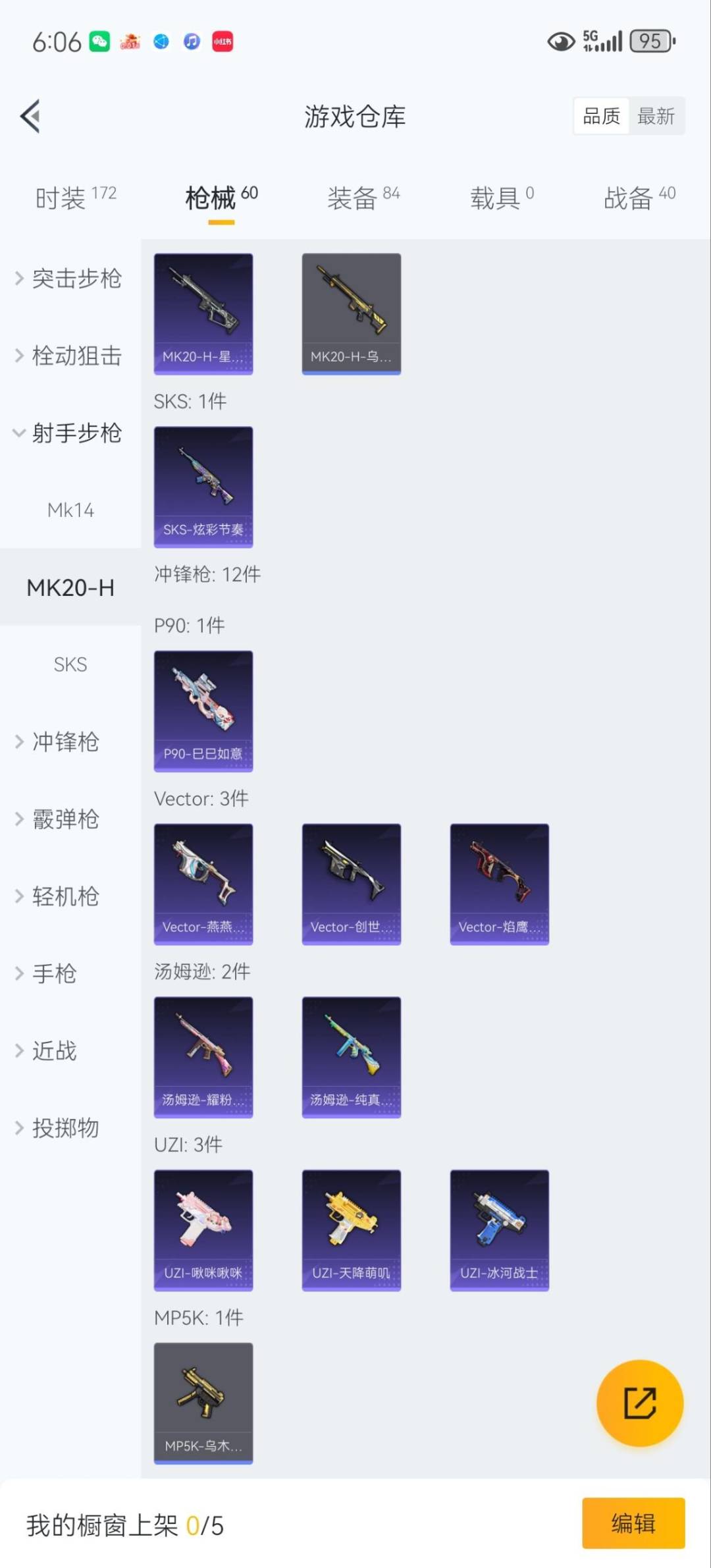Select MK20-H in the sidebar
The width and height of the screenshot is (711, 1568).
click(x=70, y=588)
